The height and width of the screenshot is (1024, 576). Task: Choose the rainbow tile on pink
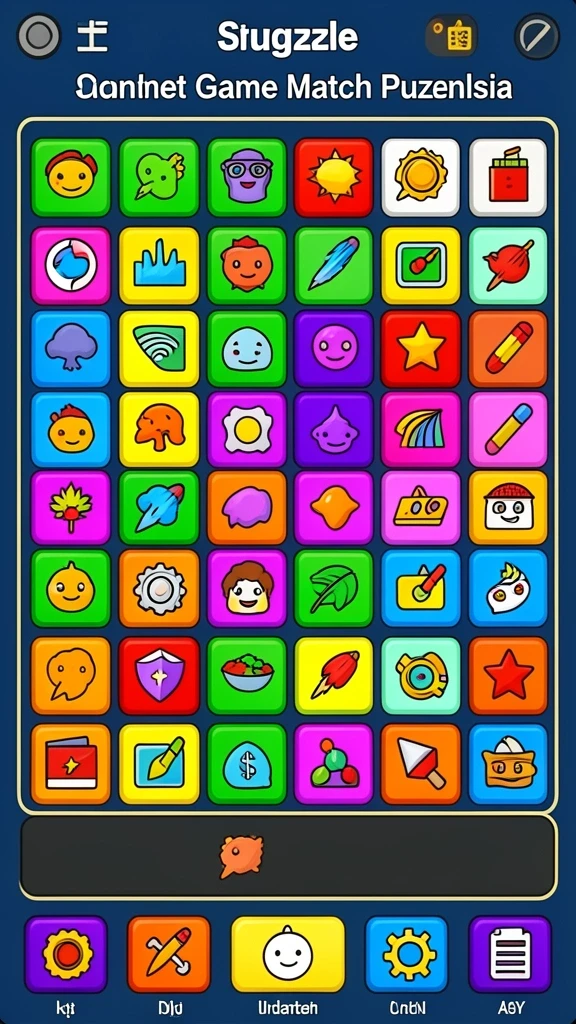pos(421,430)
